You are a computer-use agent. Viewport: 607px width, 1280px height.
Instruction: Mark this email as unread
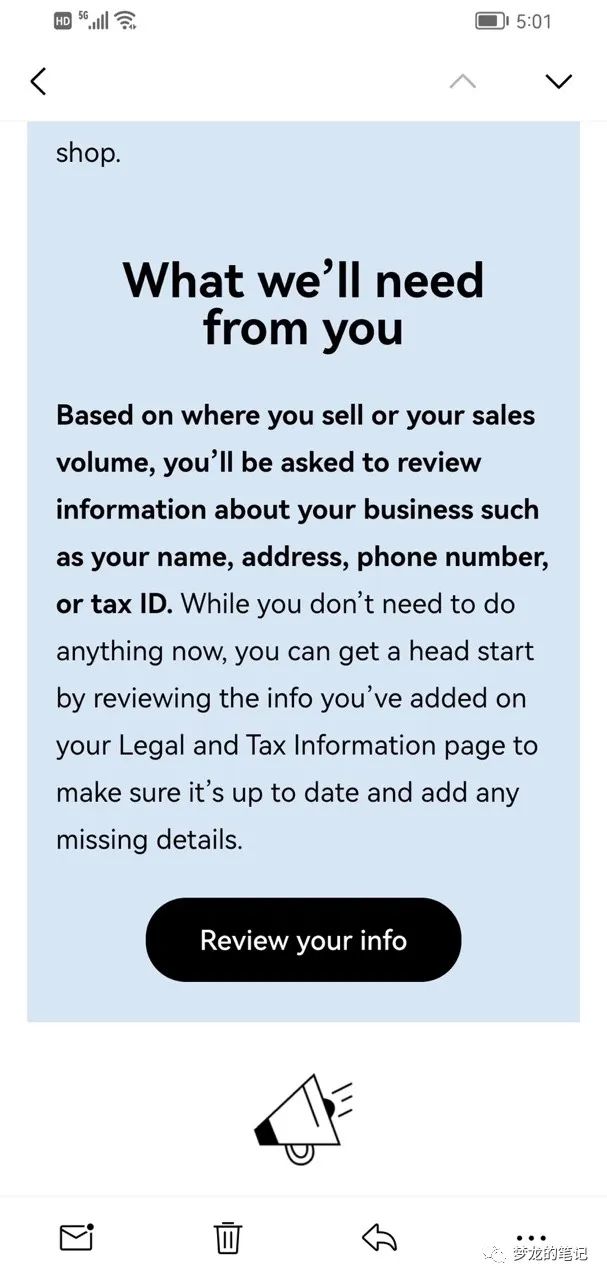coord(76,1237)
